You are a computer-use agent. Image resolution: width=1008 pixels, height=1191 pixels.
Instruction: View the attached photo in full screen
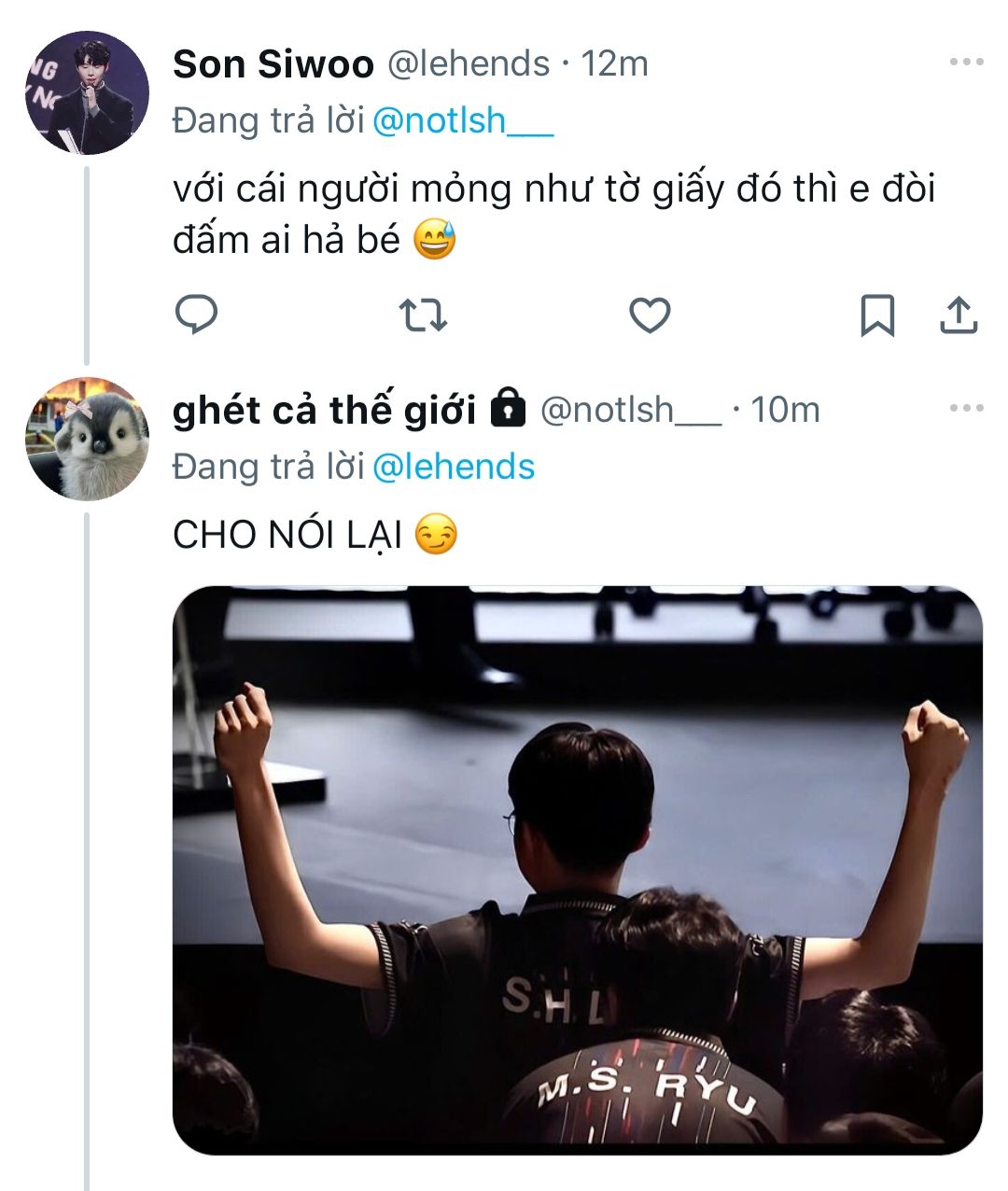[577, 869]
